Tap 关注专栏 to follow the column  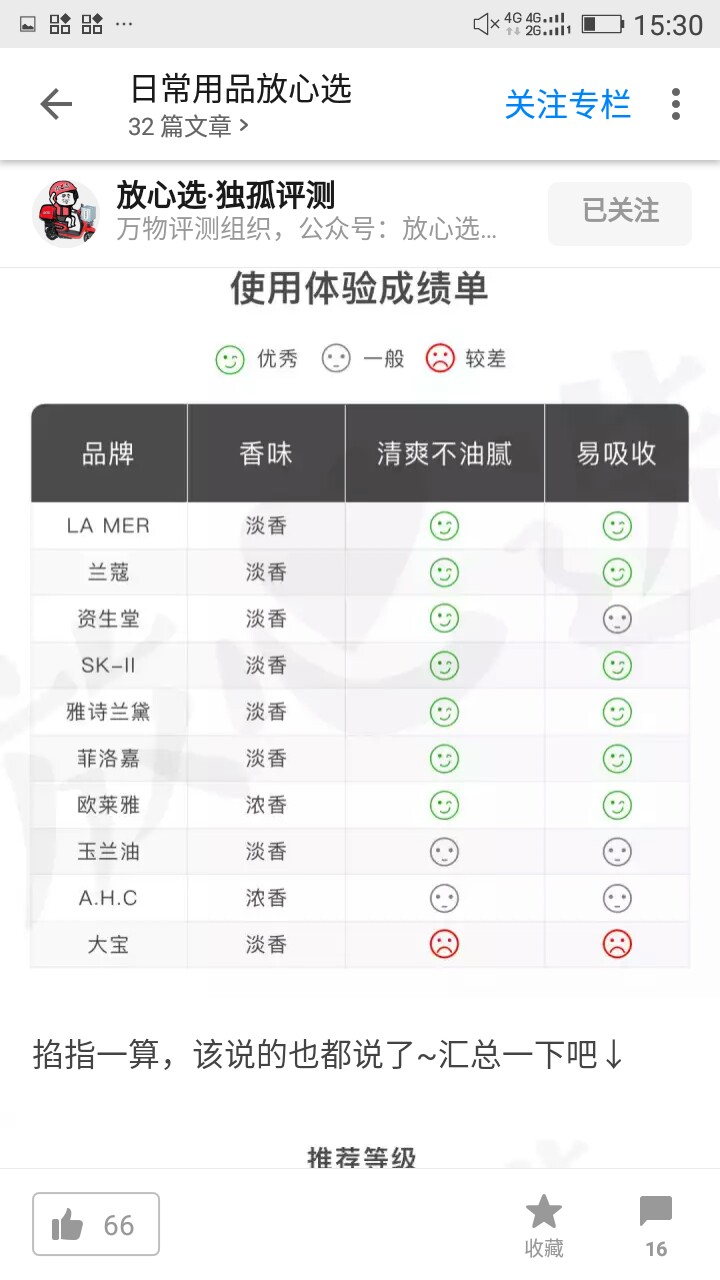coord(567,104)
